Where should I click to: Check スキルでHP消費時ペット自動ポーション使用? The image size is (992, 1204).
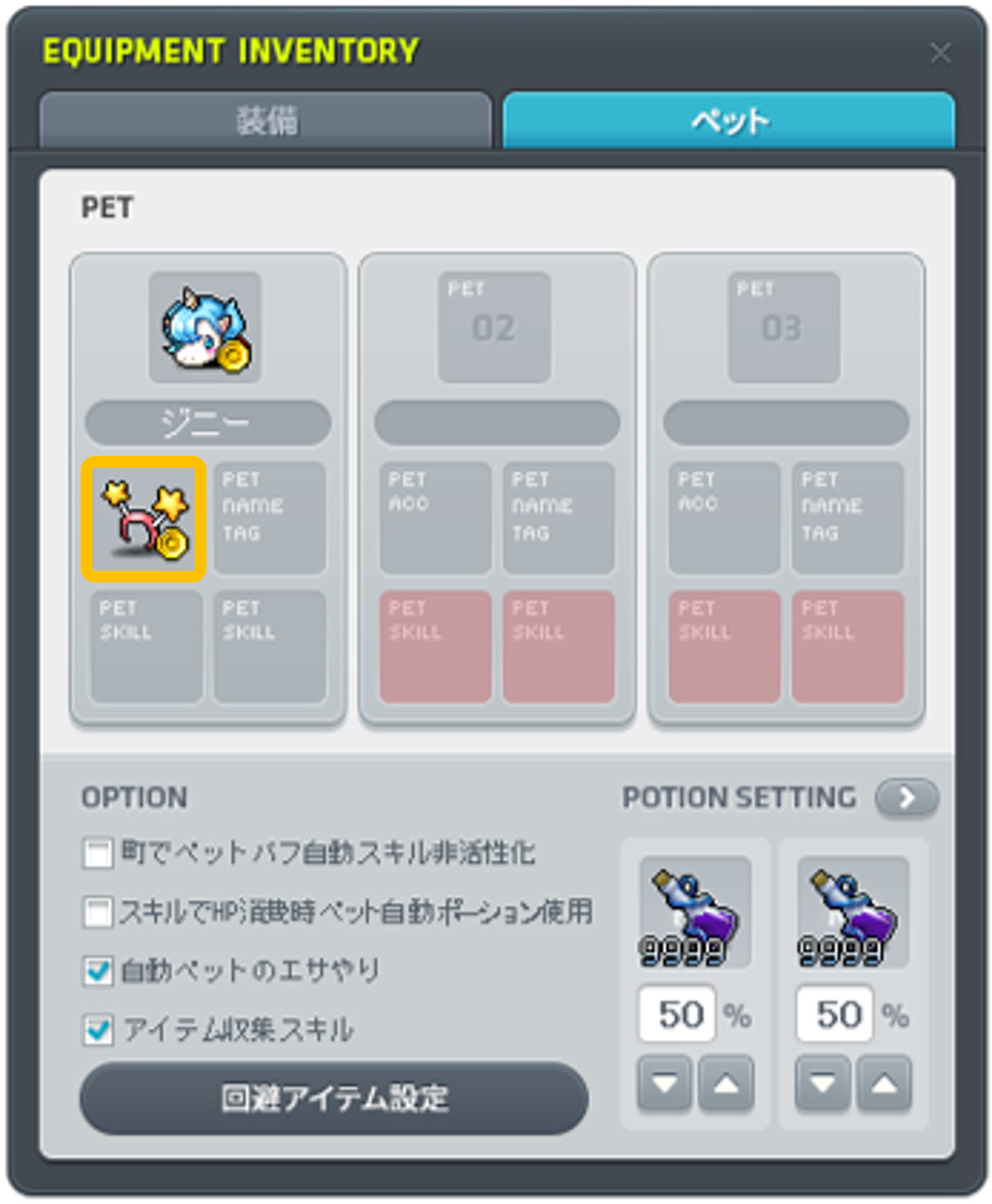point(98,911)
